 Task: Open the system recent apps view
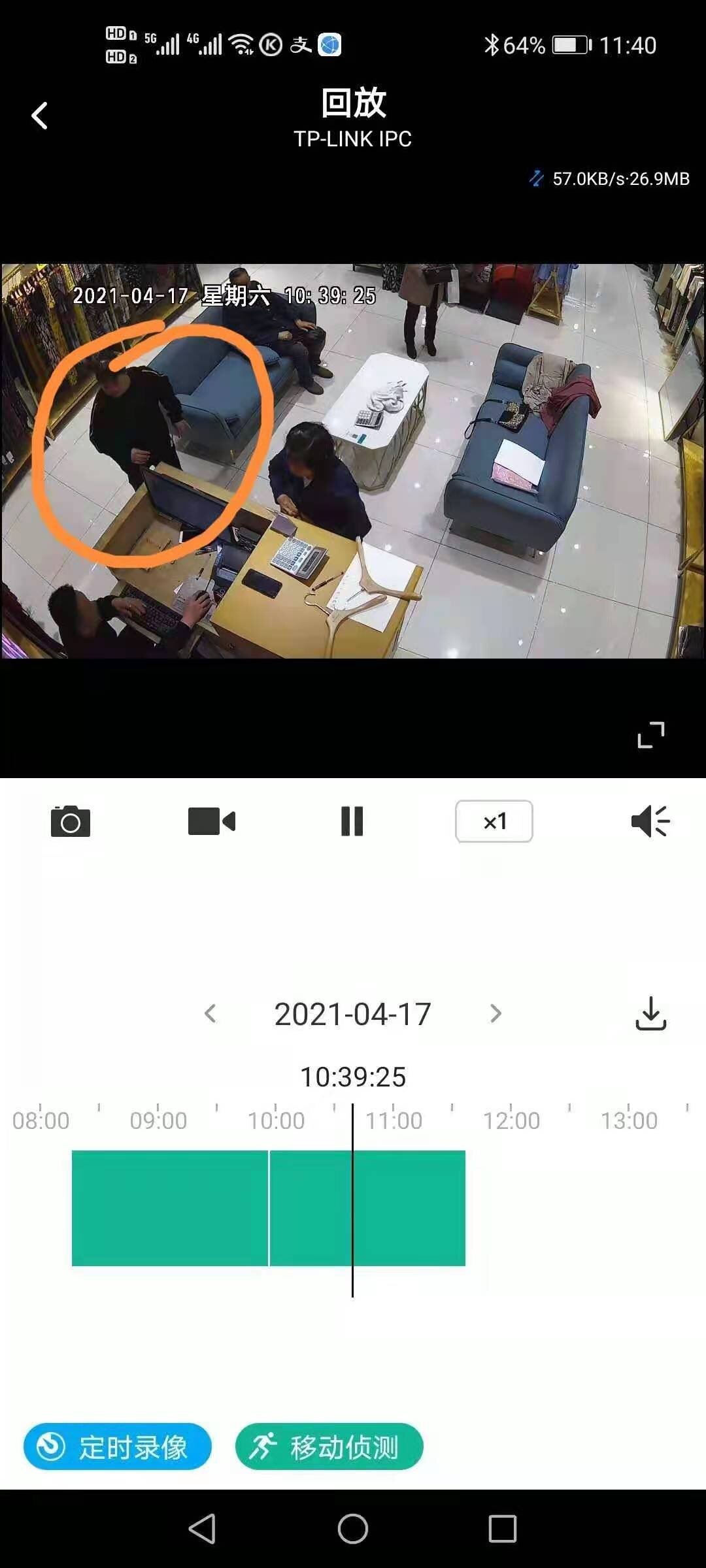click(503, 1529)
